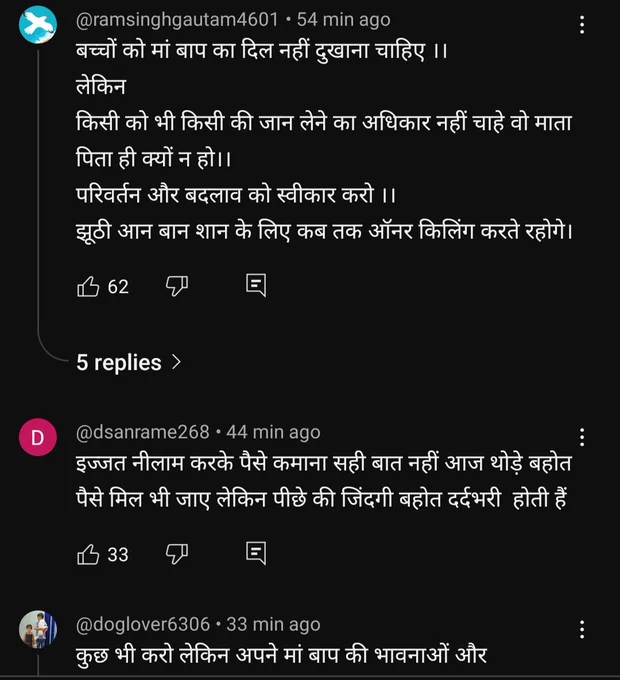Dislike the comment by @dsanrame268
This screenshot has height=680, width=620.
click(177, 554)
